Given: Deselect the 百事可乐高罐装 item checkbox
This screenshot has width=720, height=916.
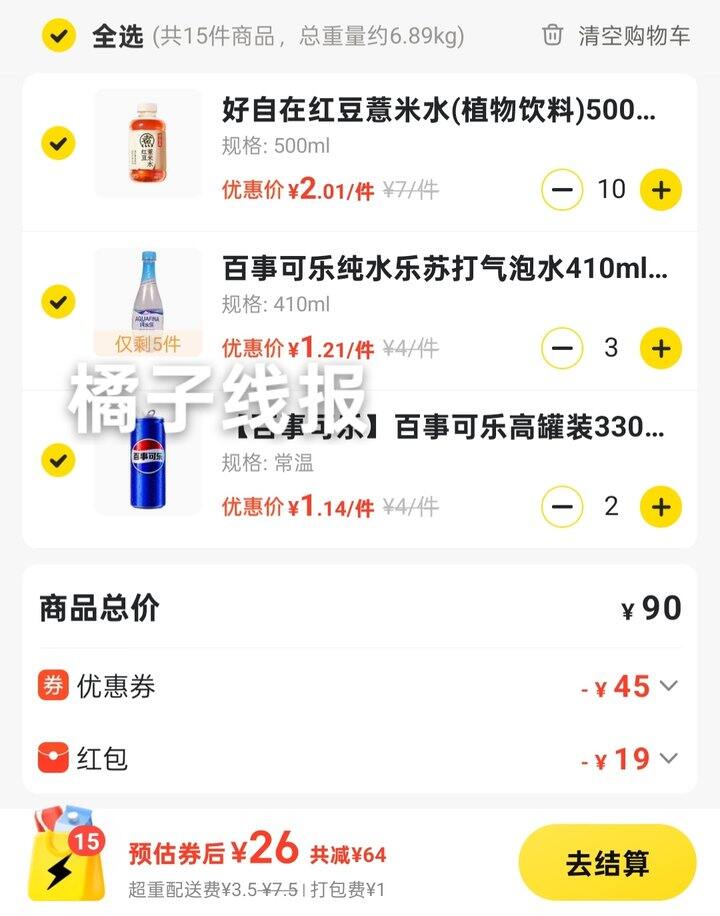Looking at the screenshot, I should pyautogui.click(x=59, y=460).
